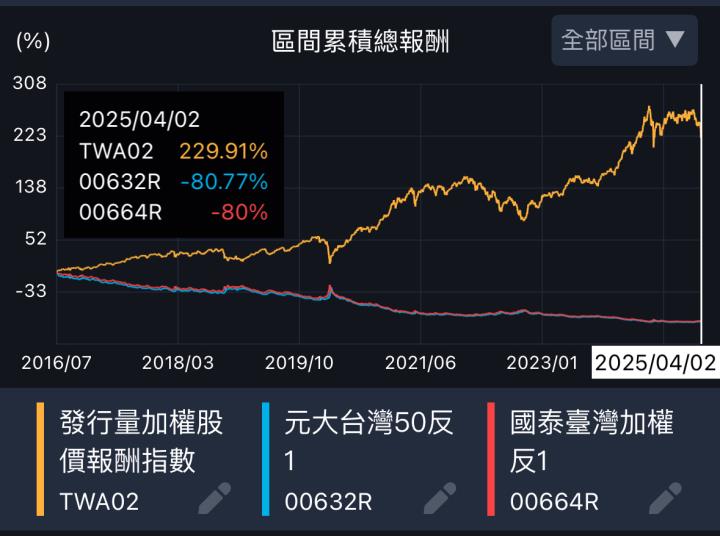Edit the TWA02 comparison item
Viewport: 720px width, 536px height.
click(x=214, y=497)
